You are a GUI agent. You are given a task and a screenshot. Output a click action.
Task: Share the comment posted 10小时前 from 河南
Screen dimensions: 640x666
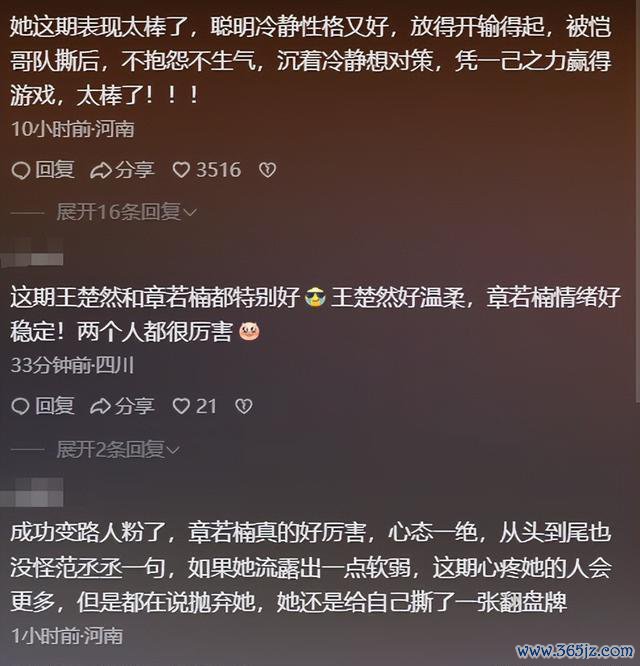[x=122, y=170]
